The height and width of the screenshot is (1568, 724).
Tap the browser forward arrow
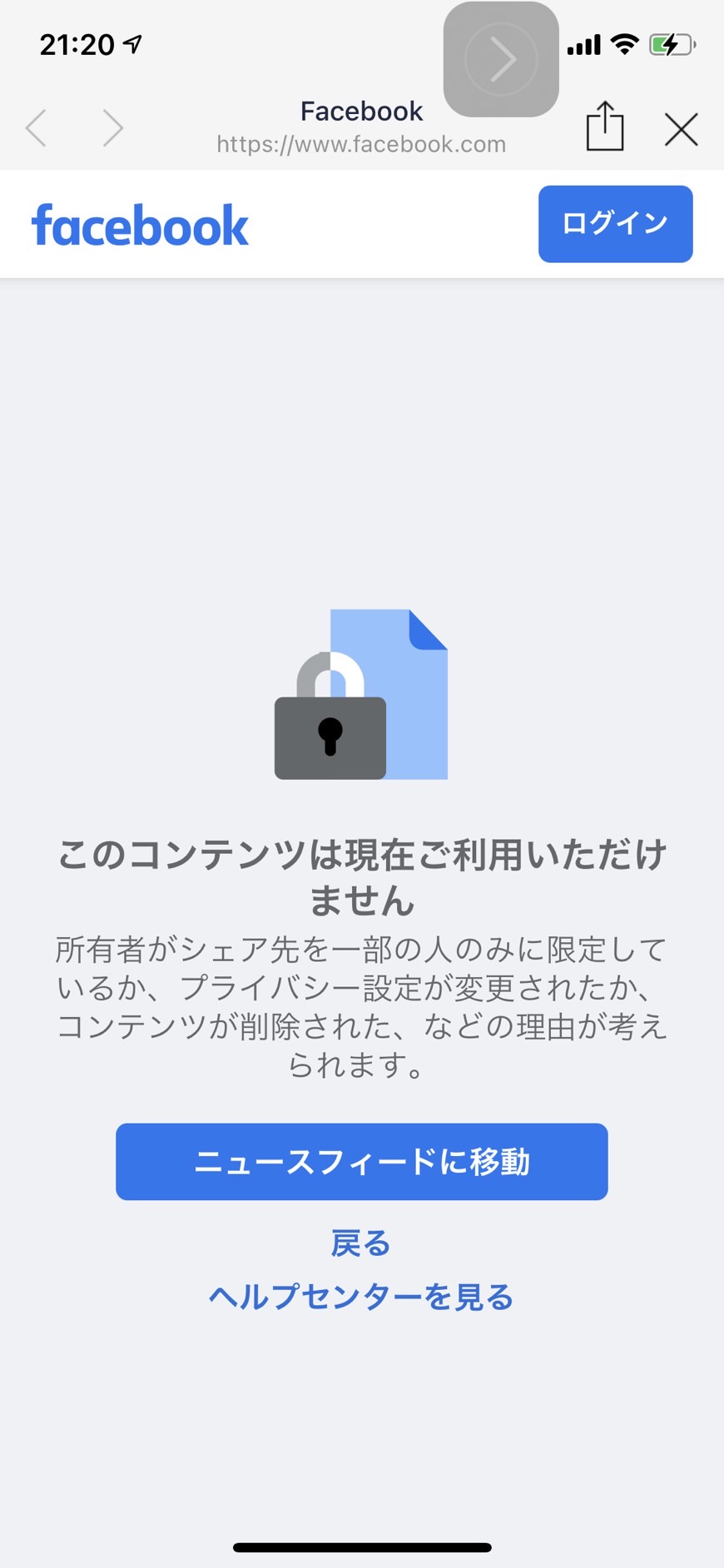113,128
